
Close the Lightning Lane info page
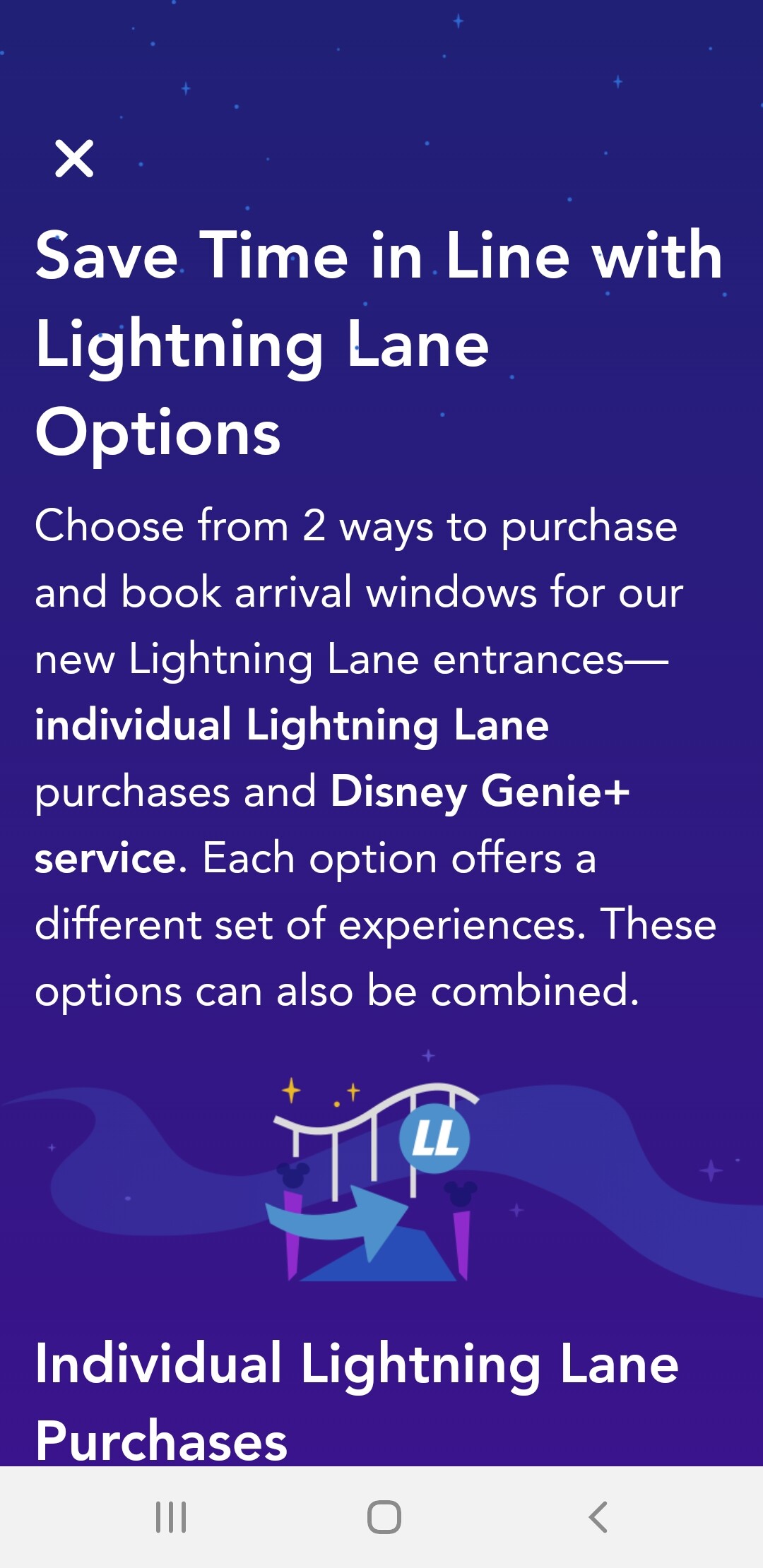pyautogui.click(x=74, y=158)
